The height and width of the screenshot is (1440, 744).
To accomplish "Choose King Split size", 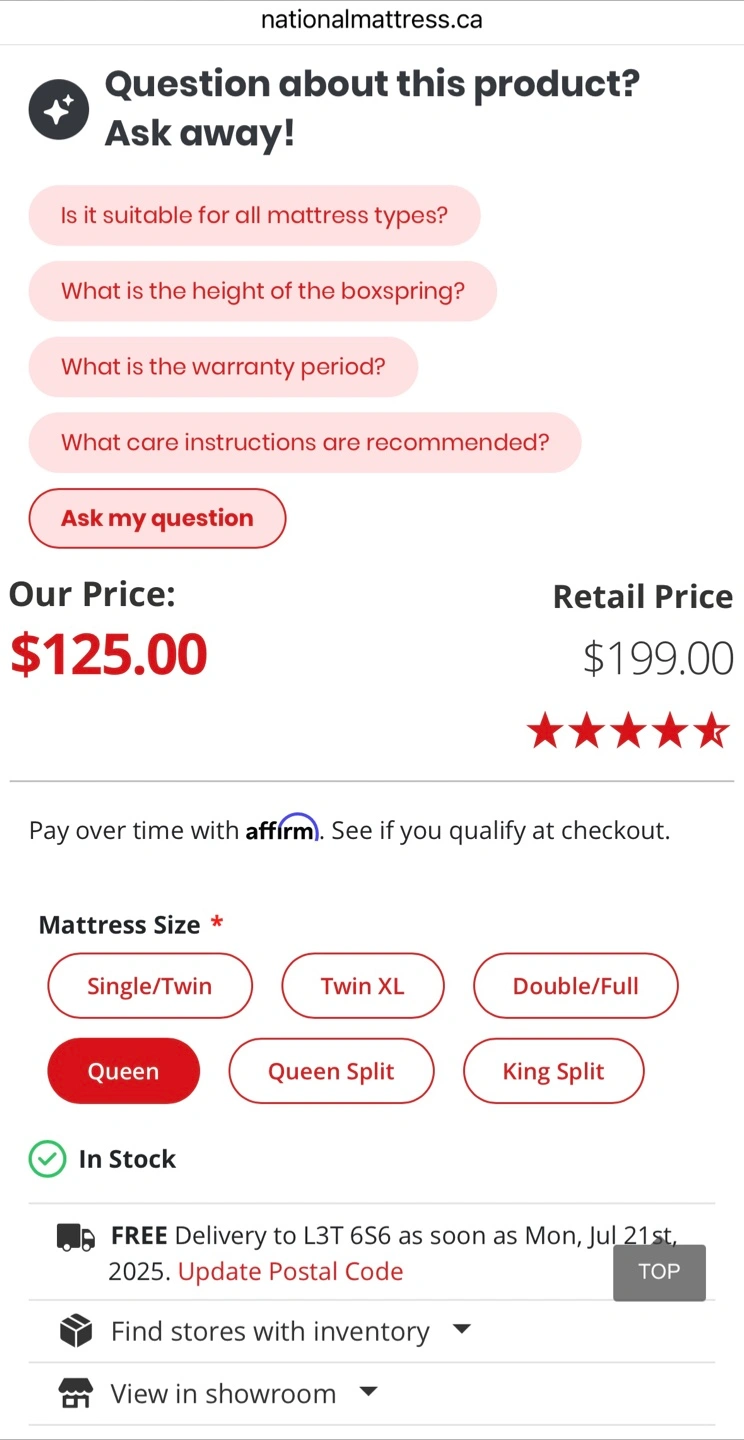I will 554,1071.
